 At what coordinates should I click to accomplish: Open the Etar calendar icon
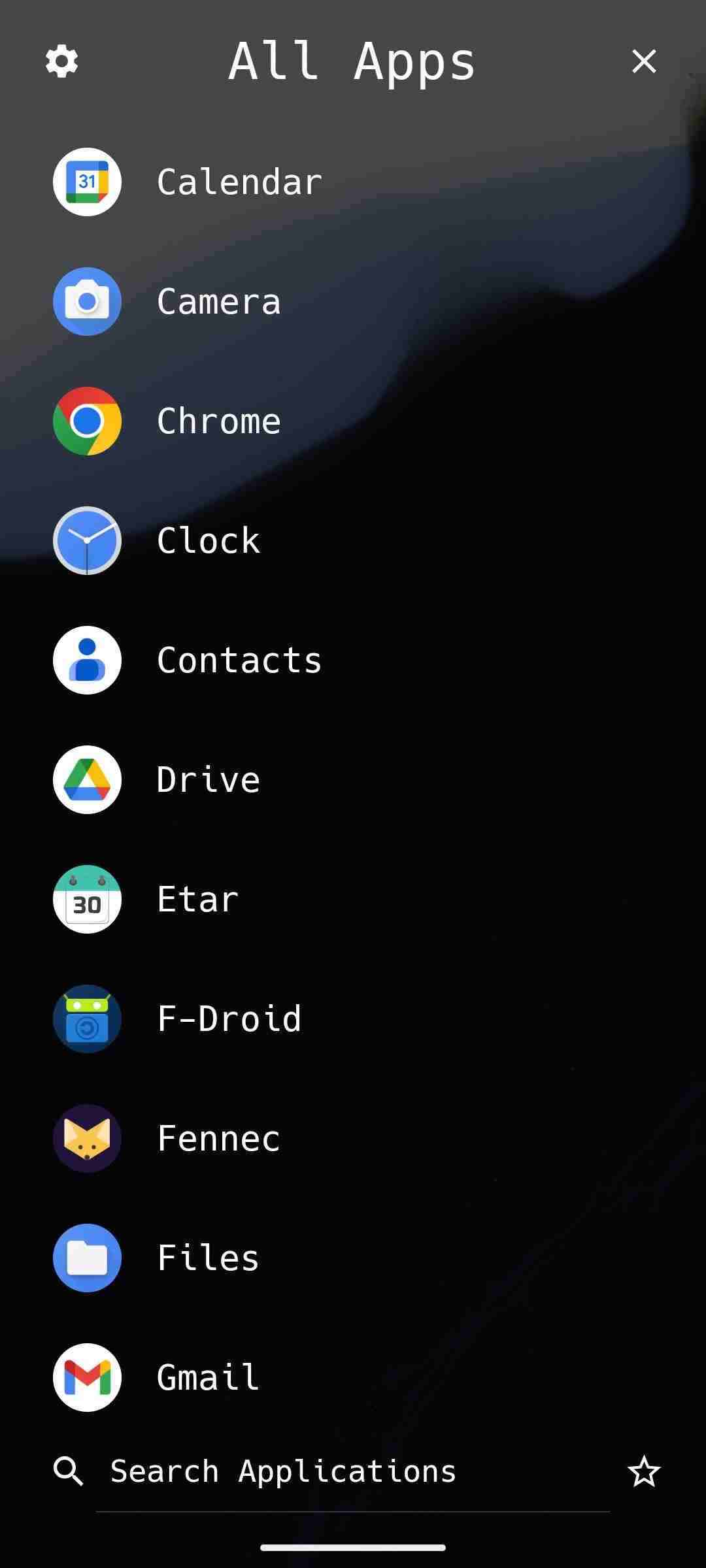coord(87,899)
